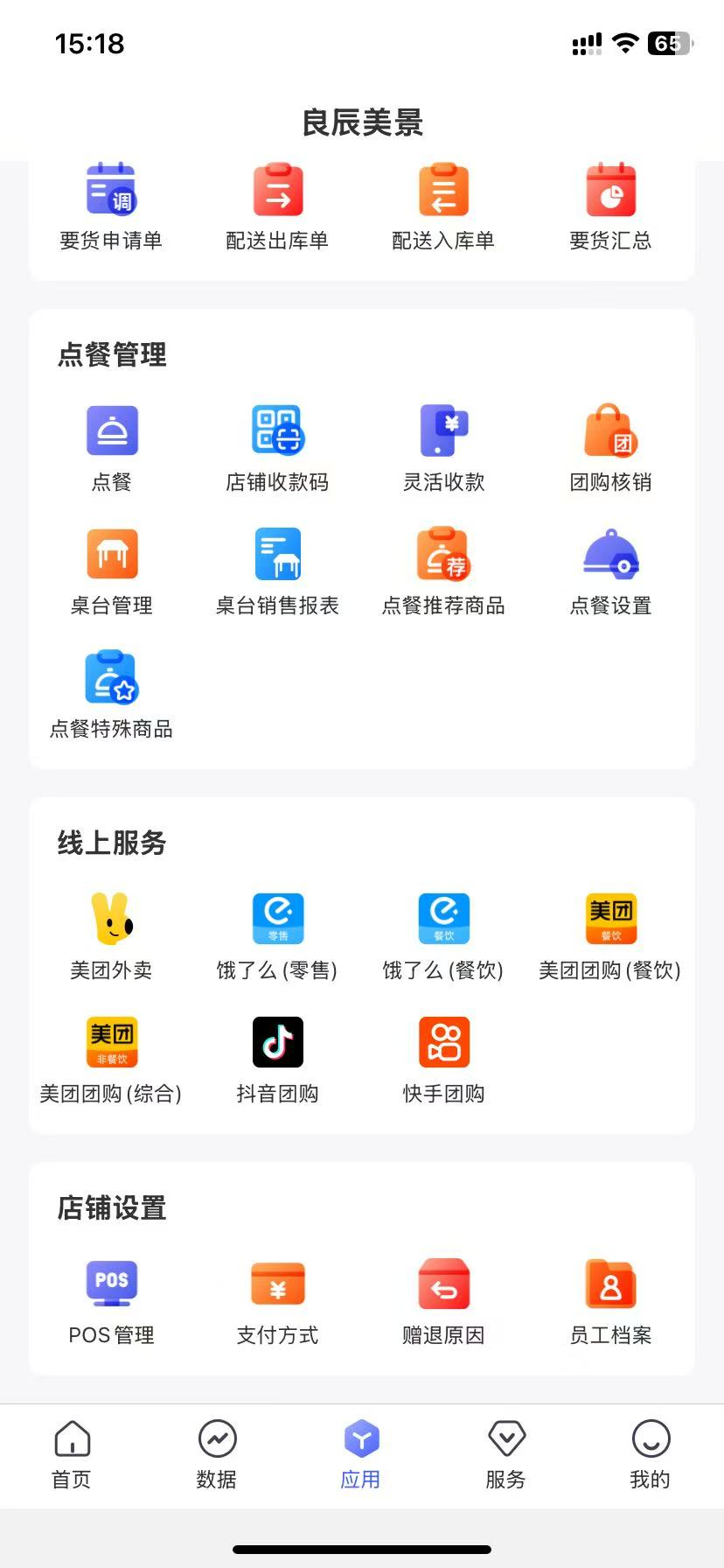Open 配送出库单

(x=277, y=206)
